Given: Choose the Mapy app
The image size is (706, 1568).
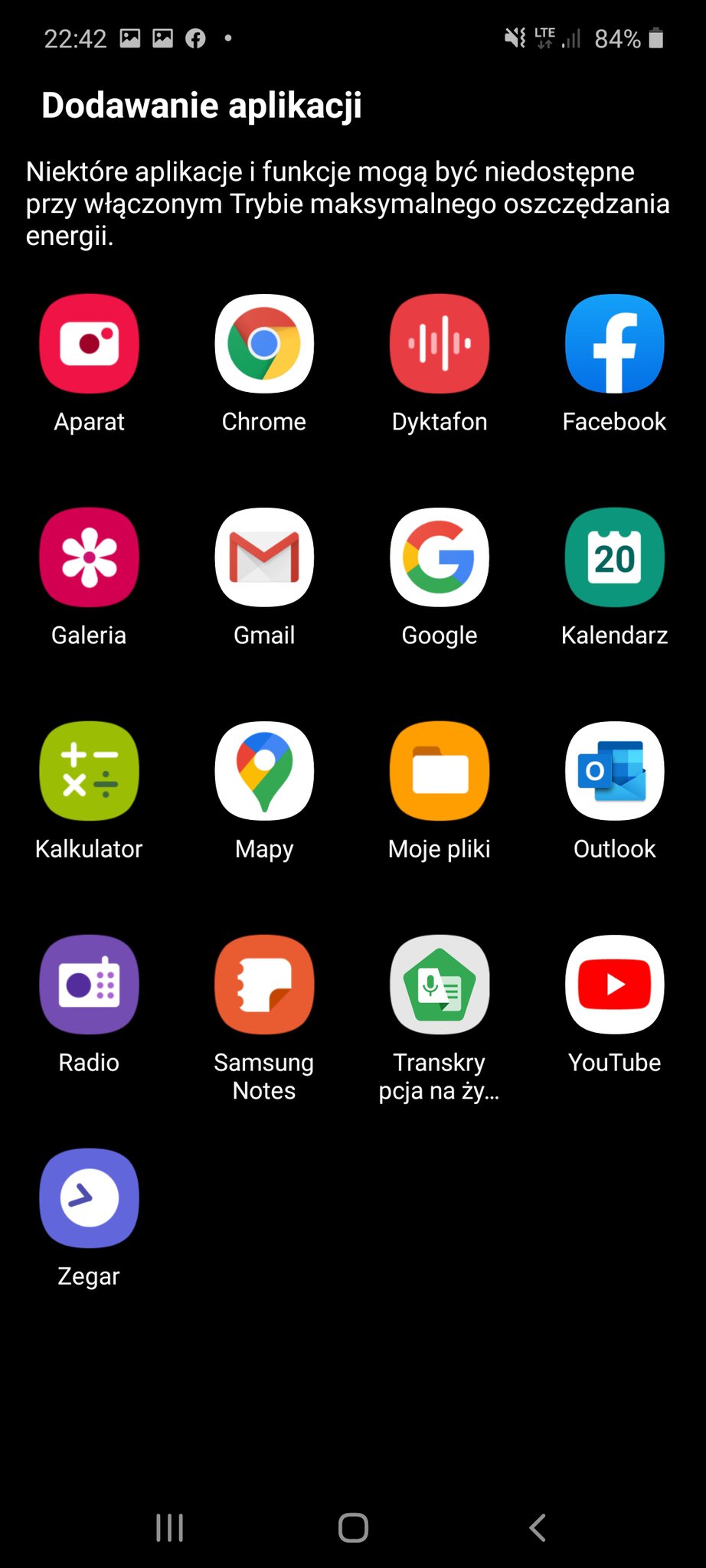Looking at the screenshot, I should [264, 771].
